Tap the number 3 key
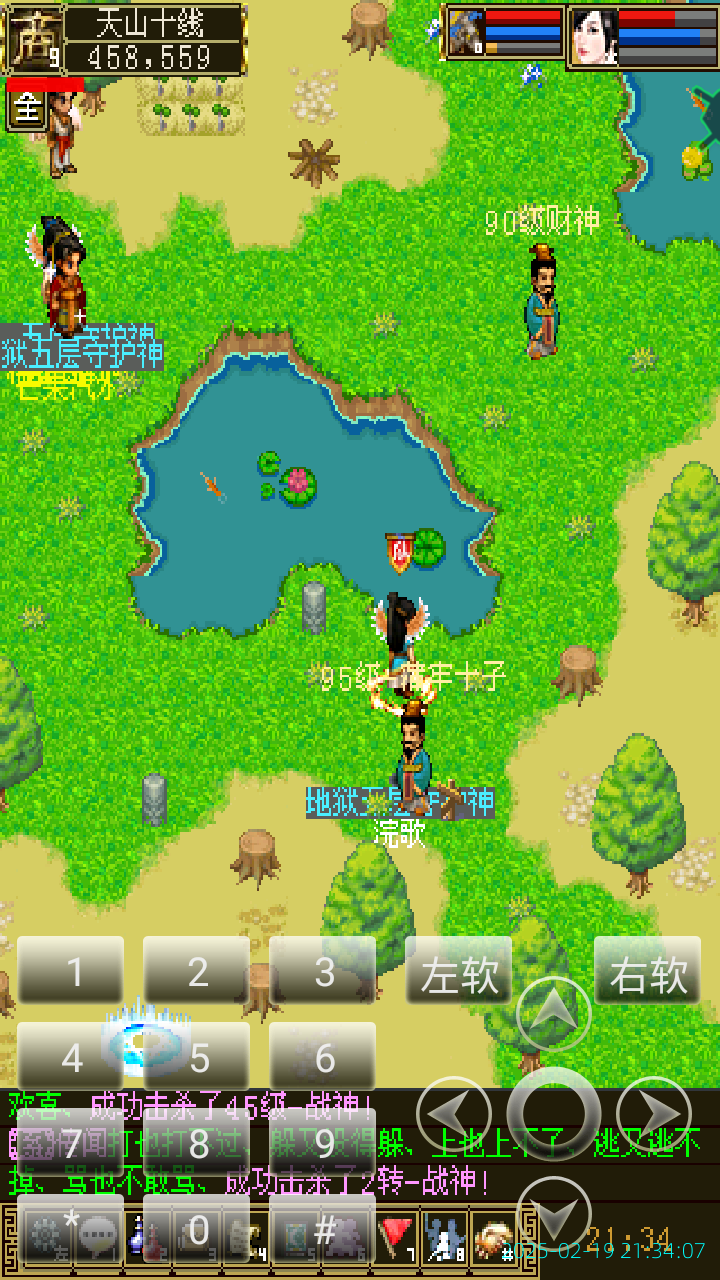The height and width of the screenshot is (1280, 720). (323, 970)
